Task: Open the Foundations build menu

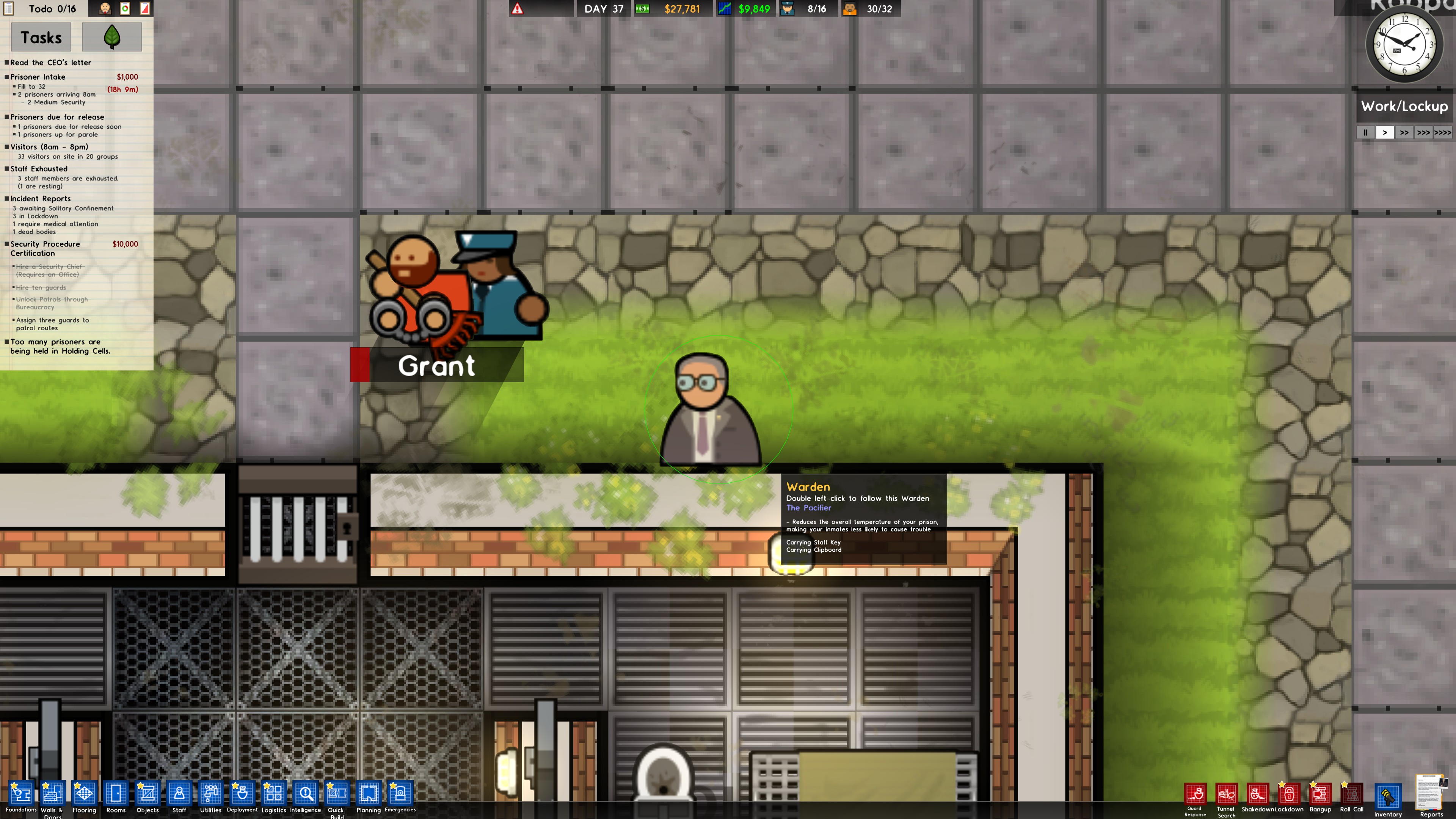Action: click(x=21, y=794)
